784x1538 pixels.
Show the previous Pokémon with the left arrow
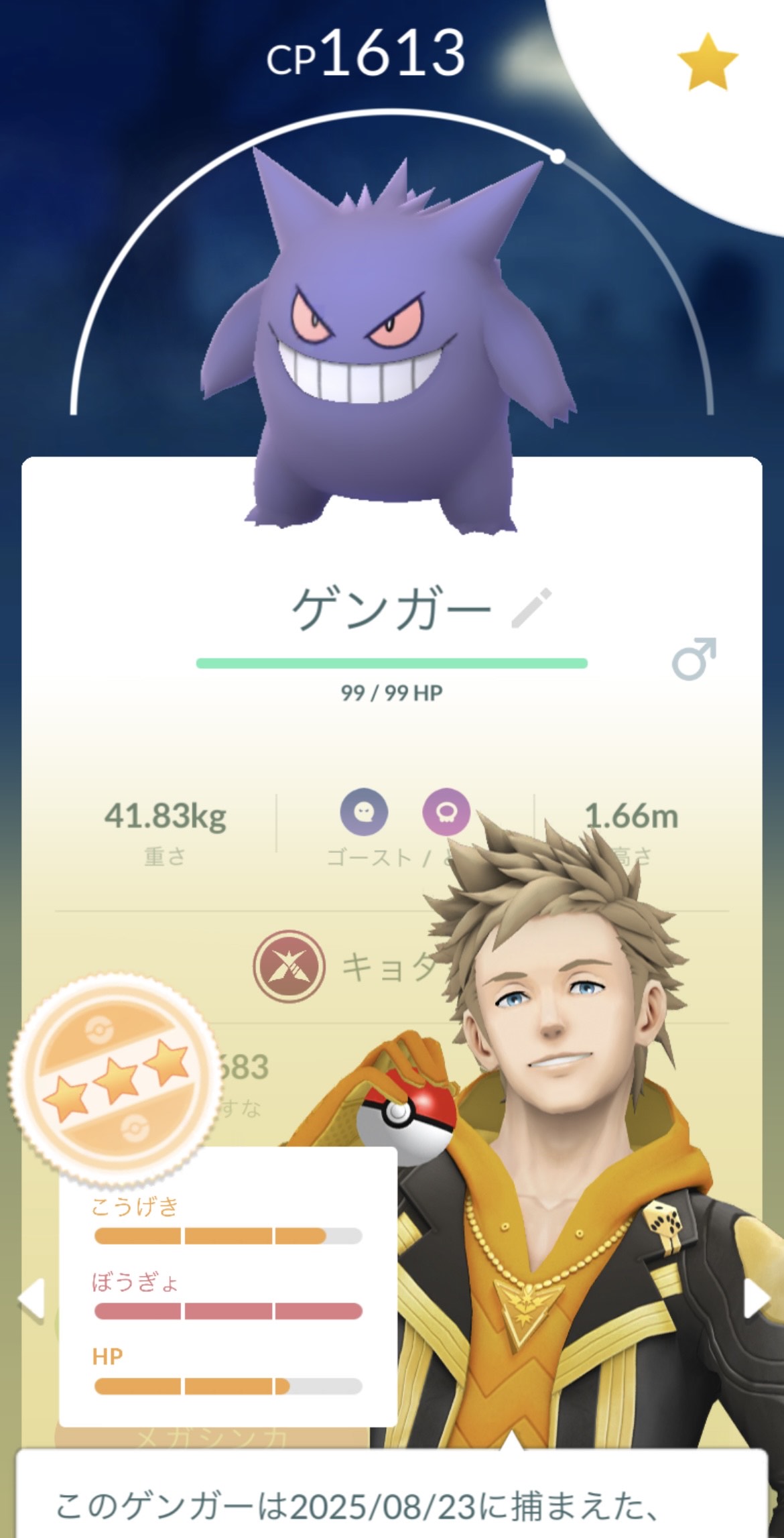coord(31,1299)
